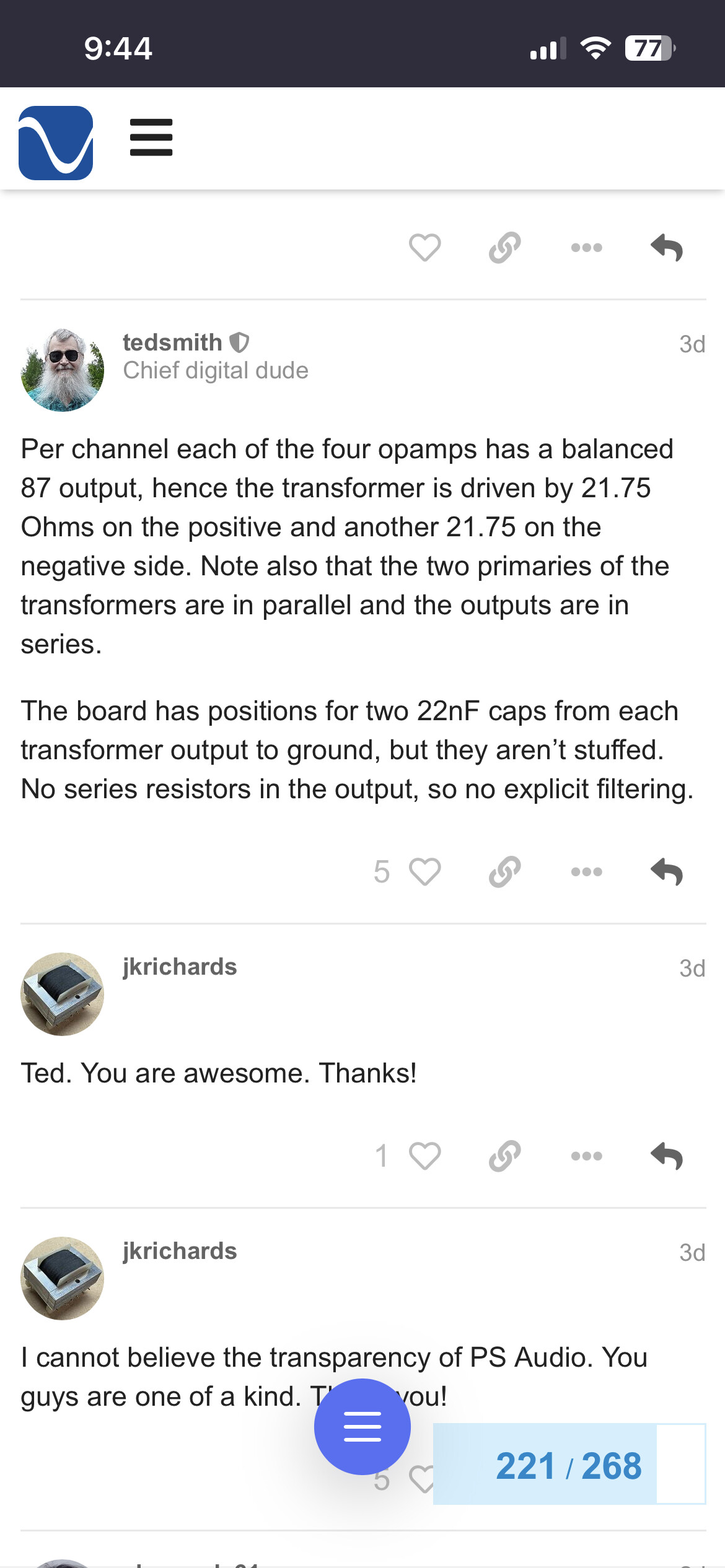Open the hamburger menu in the header

(151, 137)
